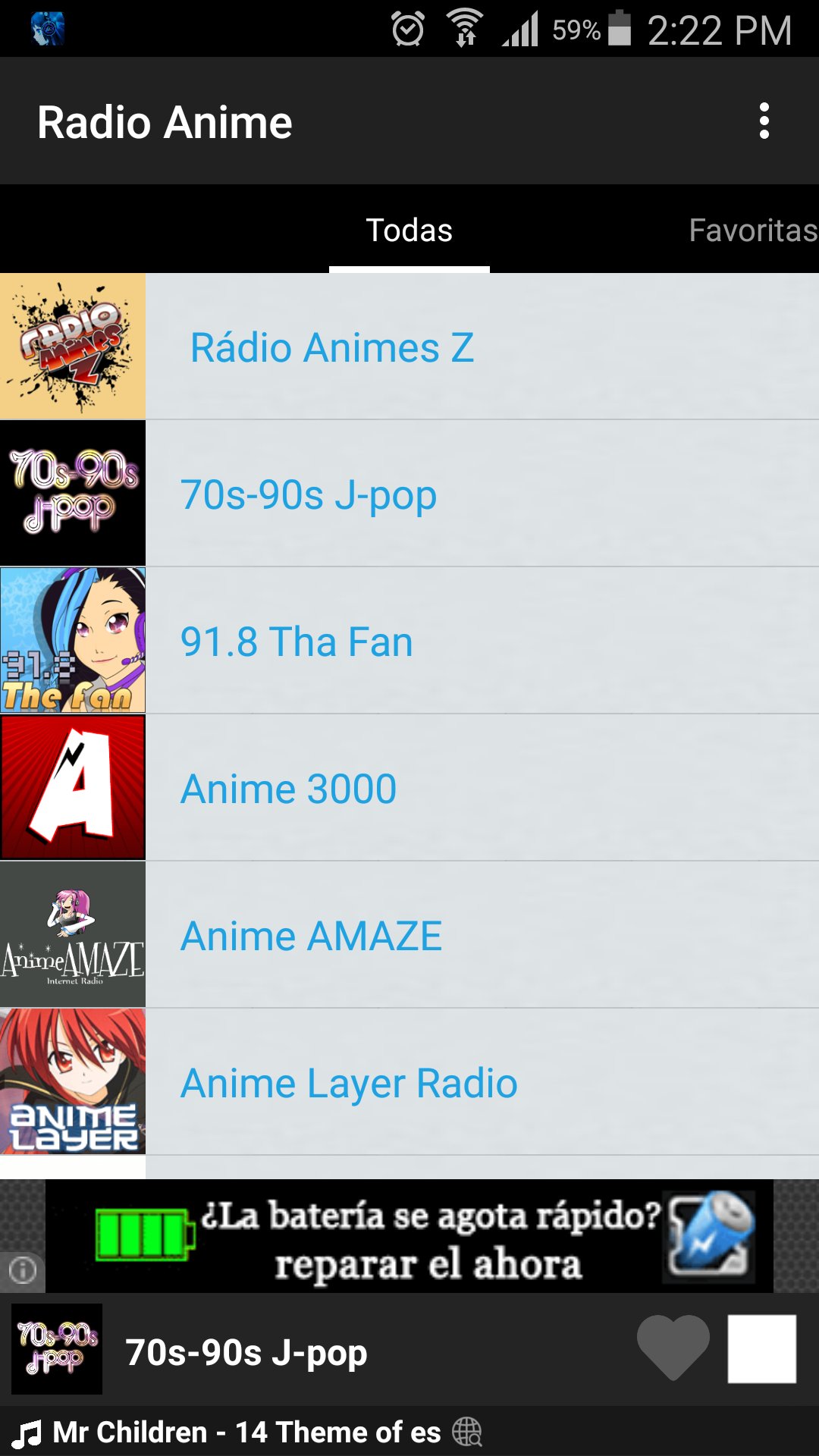This screenshot has height=1456, width=819.
Task: Search the current song on the web
Action: 467,1432
